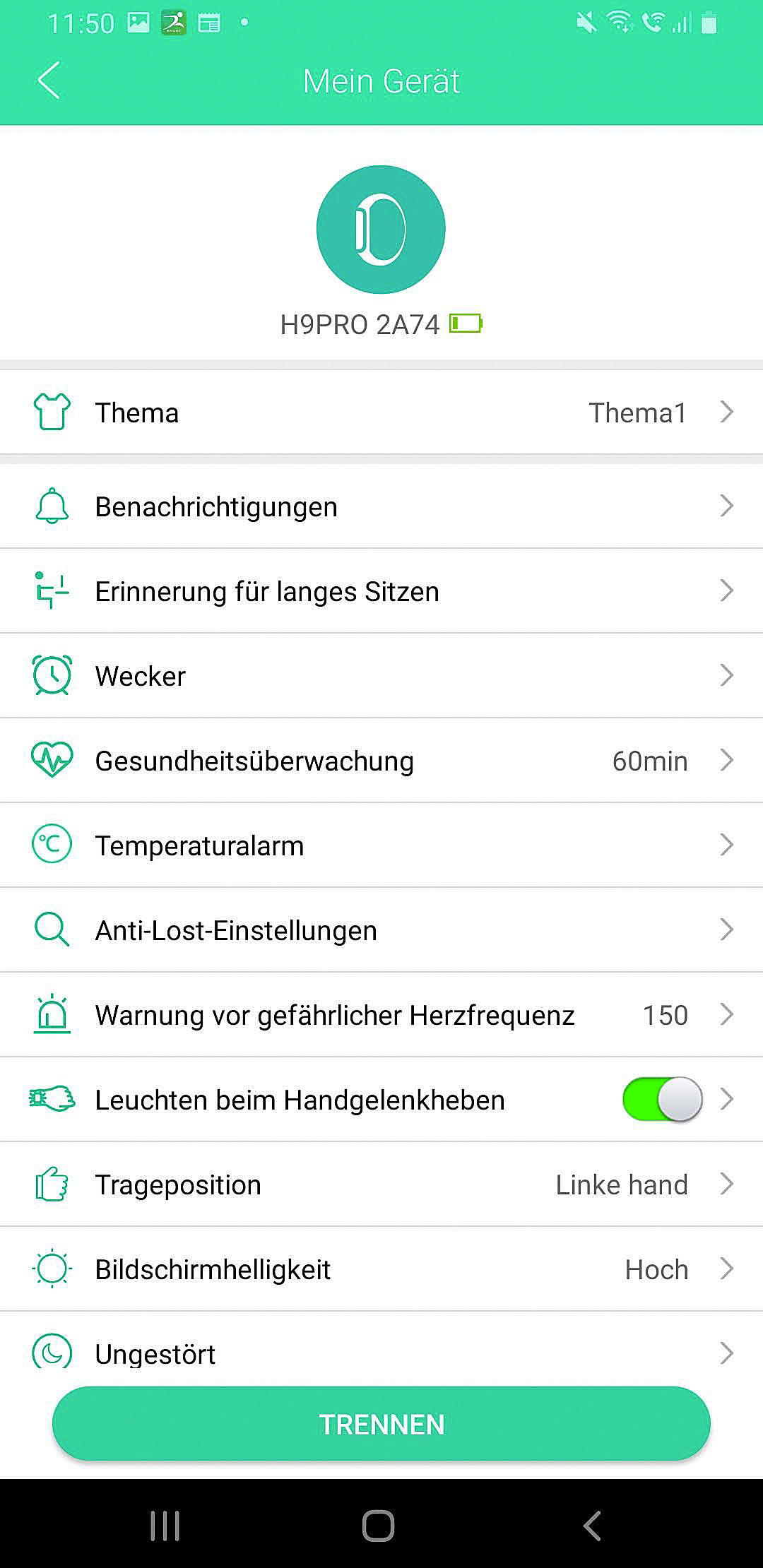Open Anti-Lost-Einstellungen
Screen dimensions: 763x1568
[381, 930]
